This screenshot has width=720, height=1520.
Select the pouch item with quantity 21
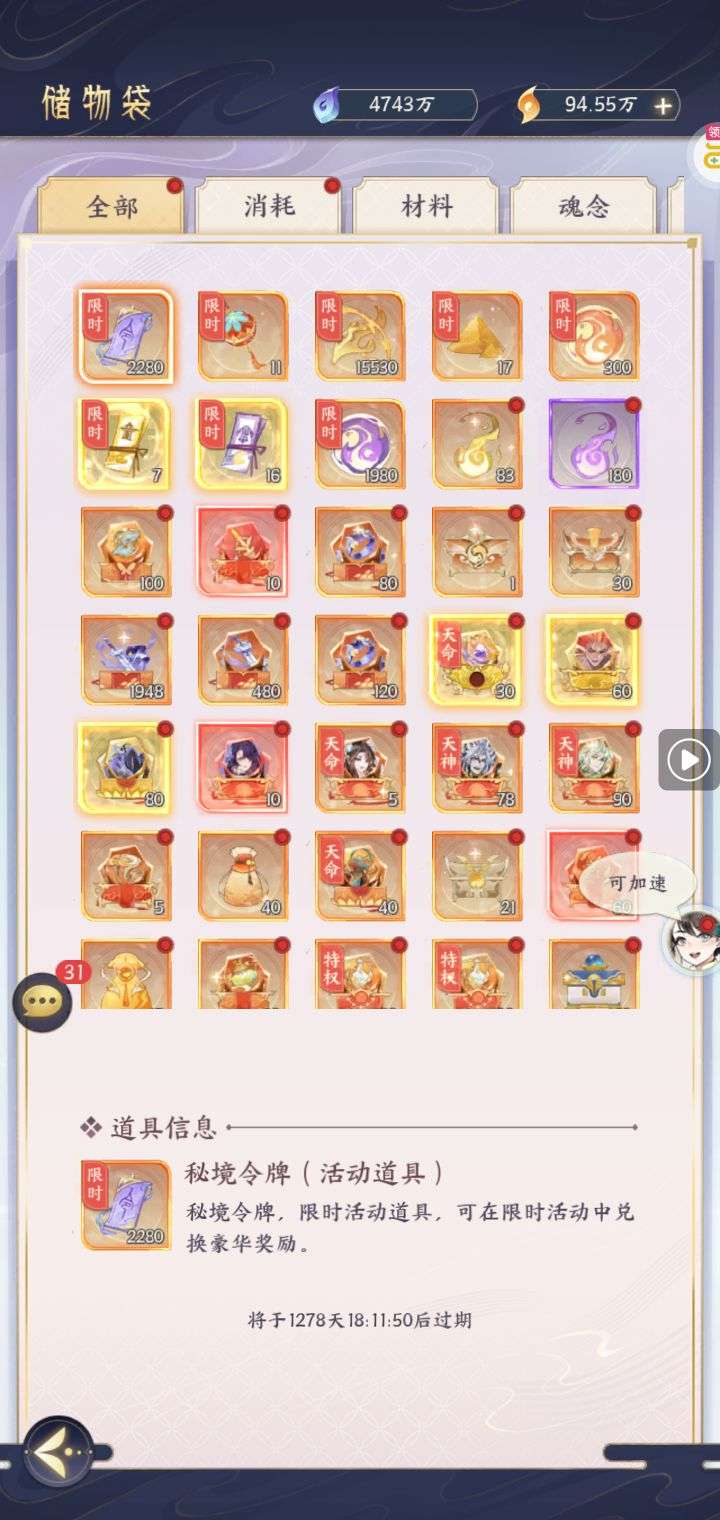[477, 876]
